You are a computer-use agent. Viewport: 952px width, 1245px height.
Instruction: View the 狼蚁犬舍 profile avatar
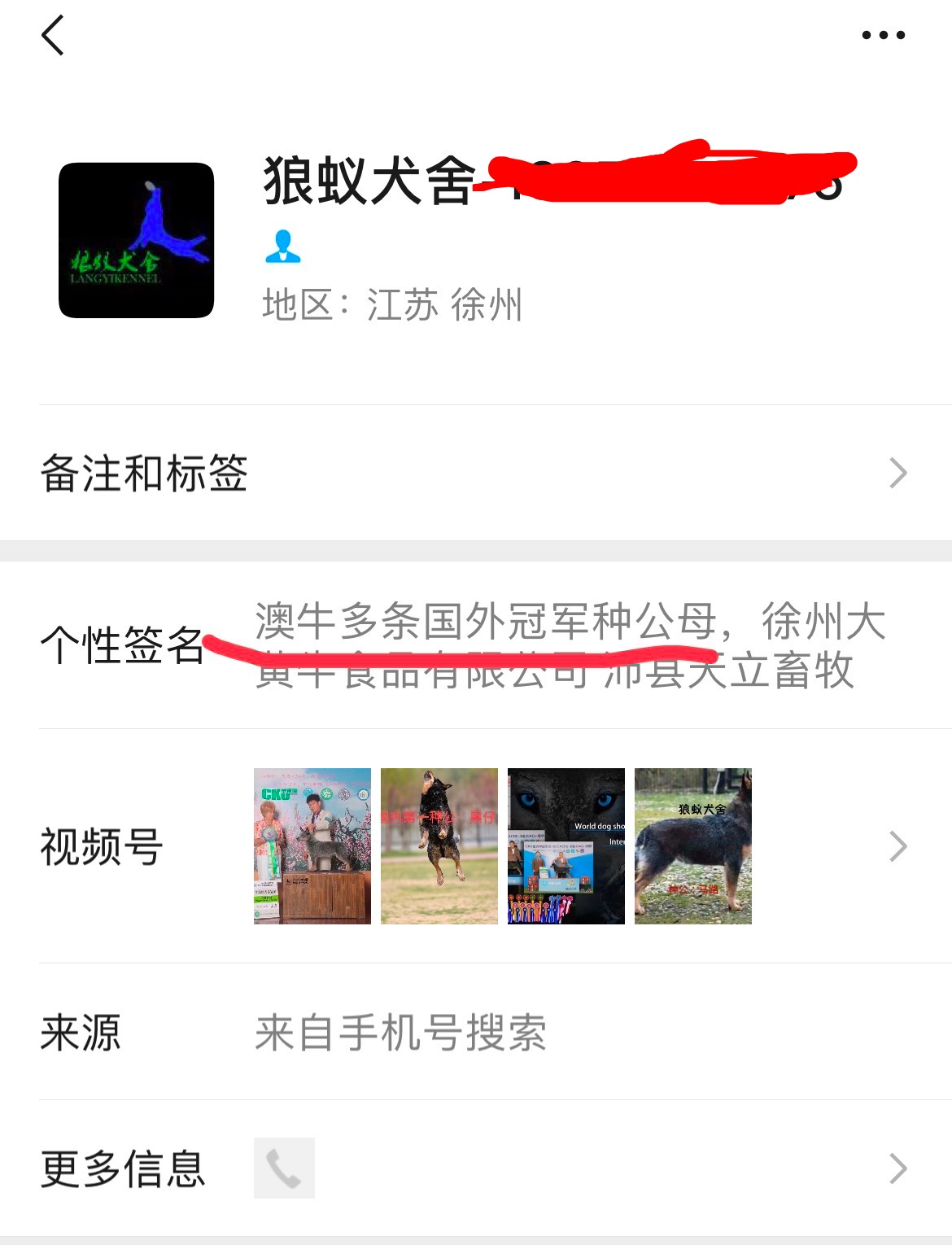click(x=136, y=240)
